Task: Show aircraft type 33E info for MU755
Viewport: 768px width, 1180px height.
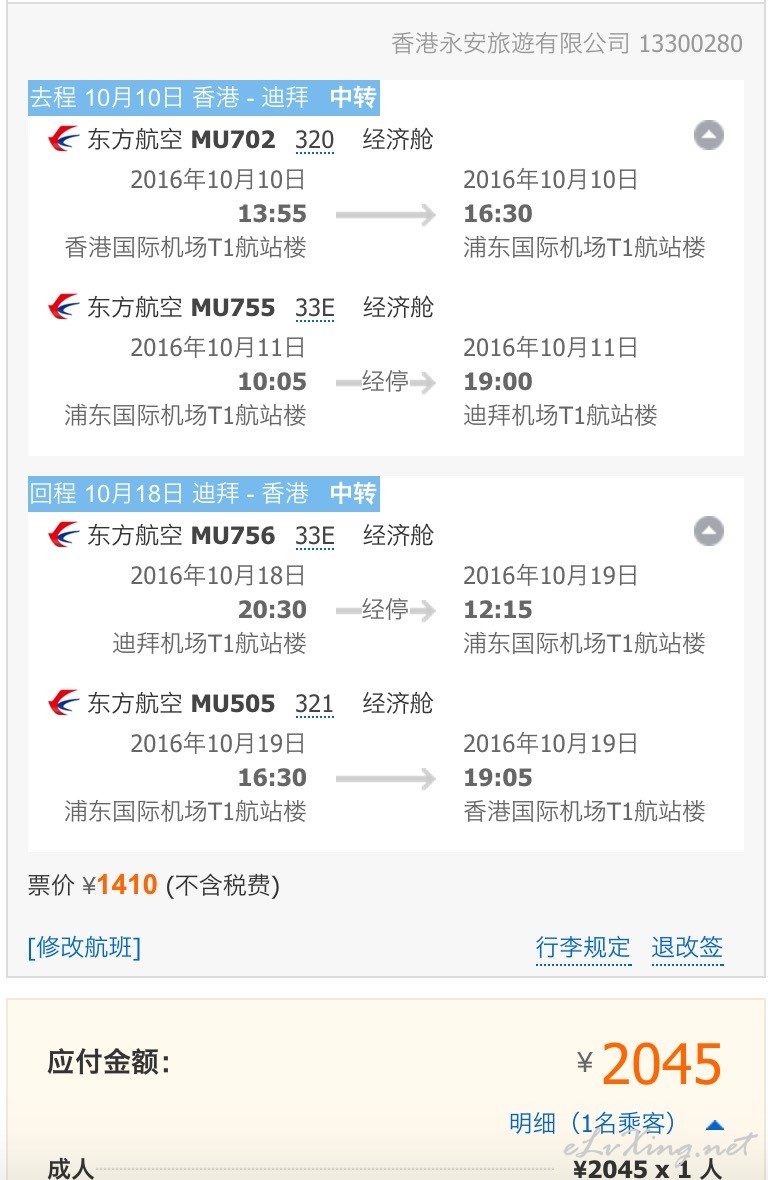Action: click(314, 308)
